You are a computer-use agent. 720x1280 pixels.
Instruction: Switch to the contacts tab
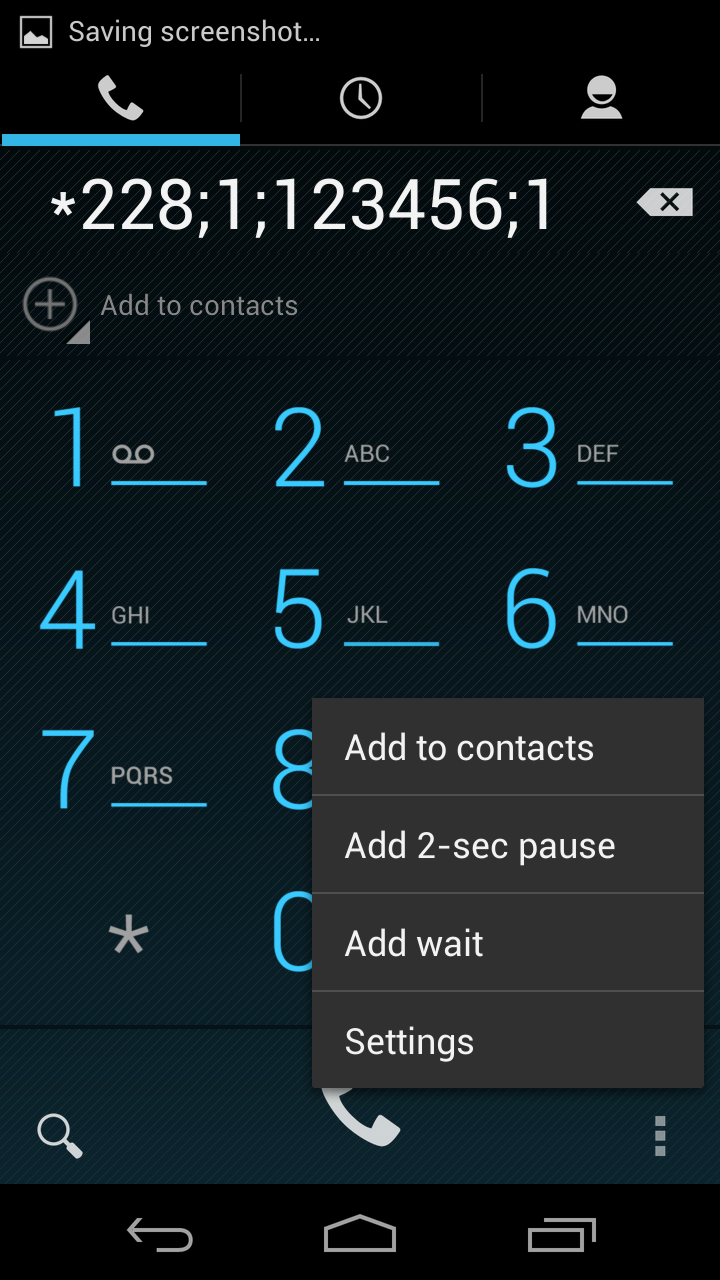pyautogui.click(x=601, y=98)
